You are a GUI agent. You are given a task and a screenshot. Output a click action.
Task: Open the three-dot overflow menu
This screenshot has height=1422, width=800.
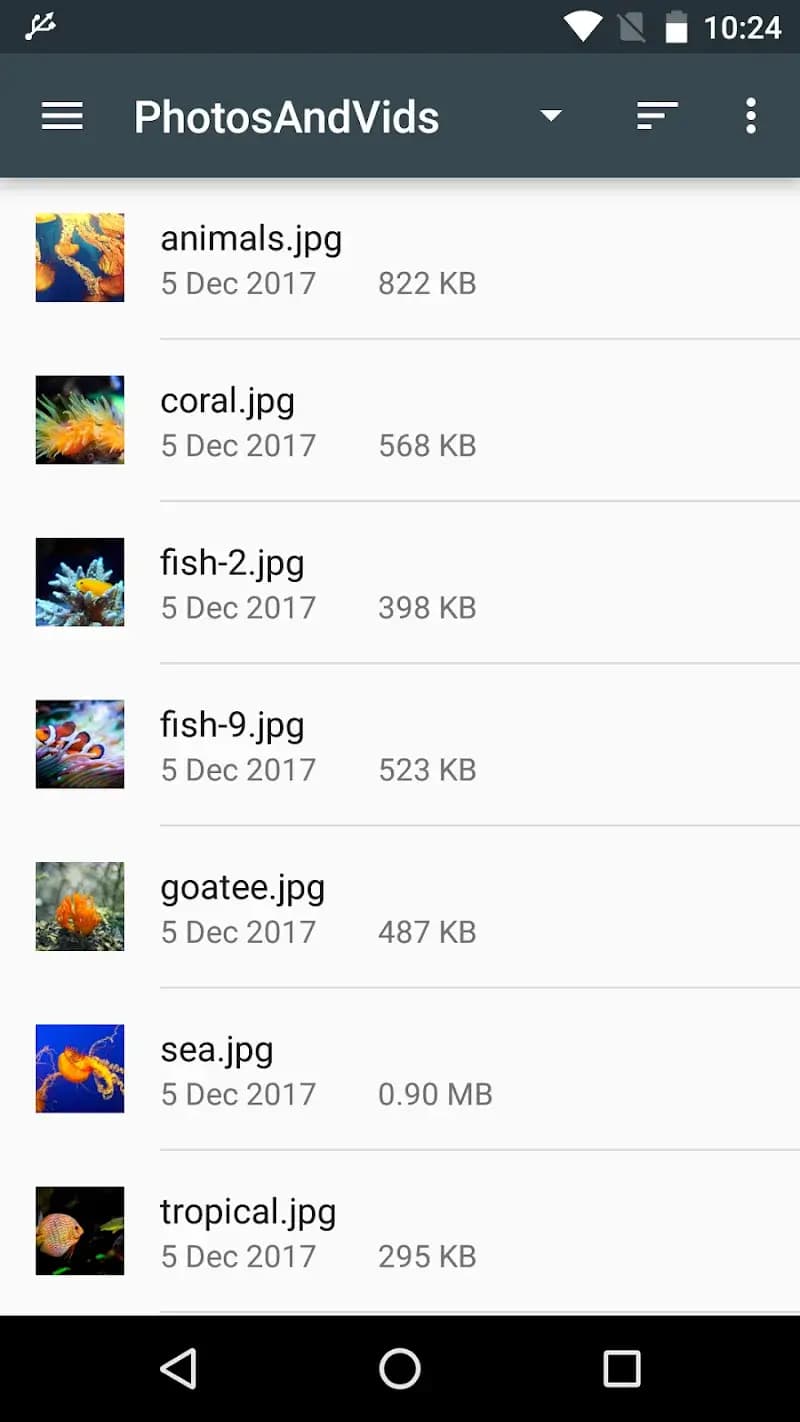(751, 117)
